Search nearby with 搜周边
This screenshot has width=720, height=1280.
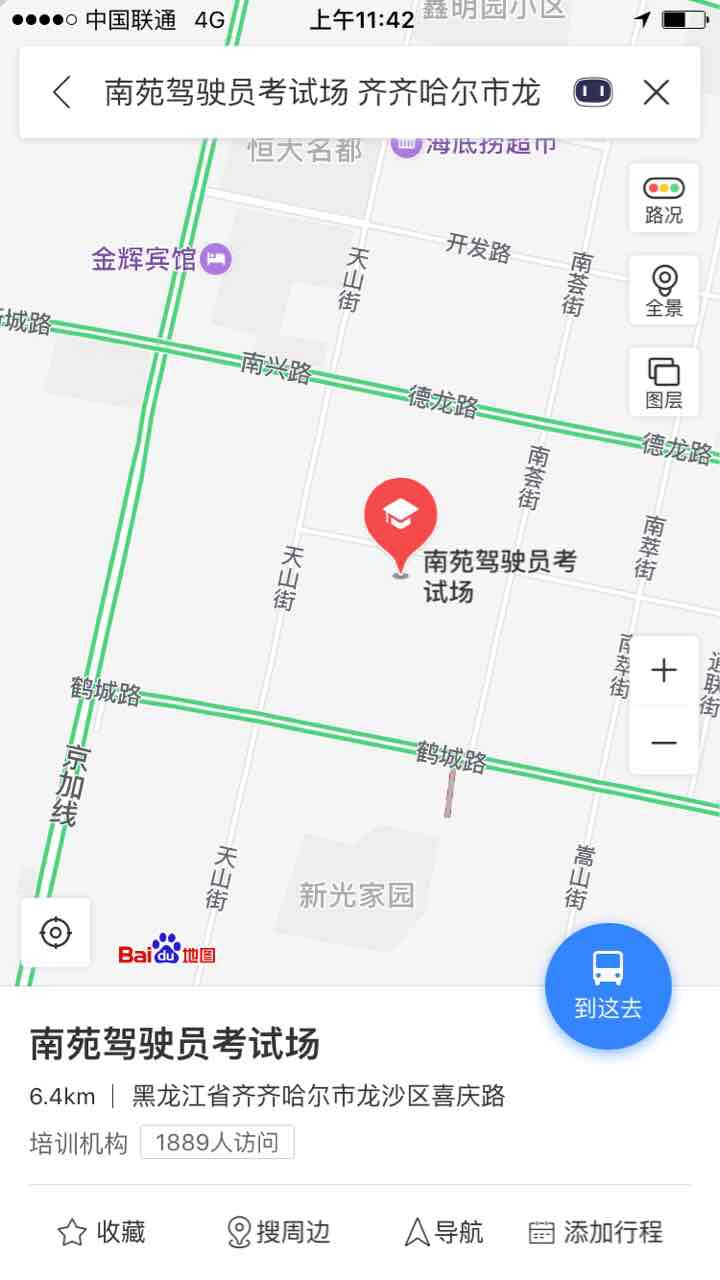click(x=279, y=1232)
